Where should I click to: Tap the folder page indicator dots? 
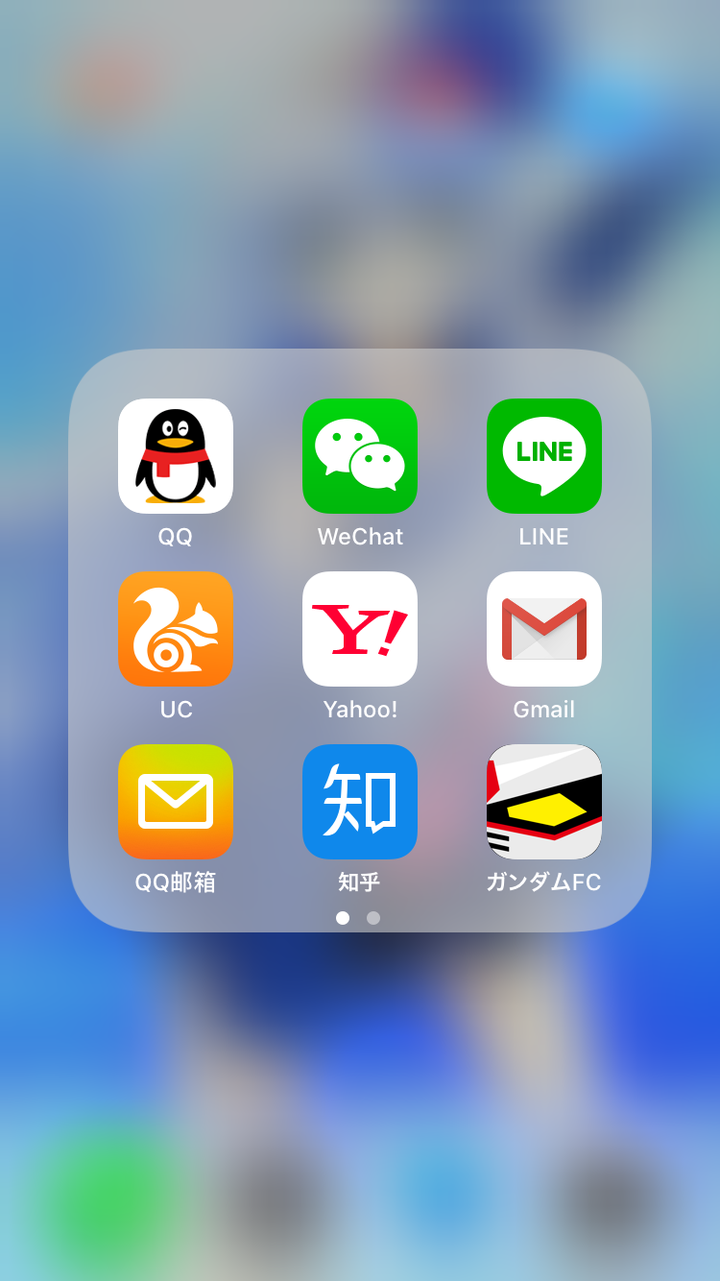[358, 918]
